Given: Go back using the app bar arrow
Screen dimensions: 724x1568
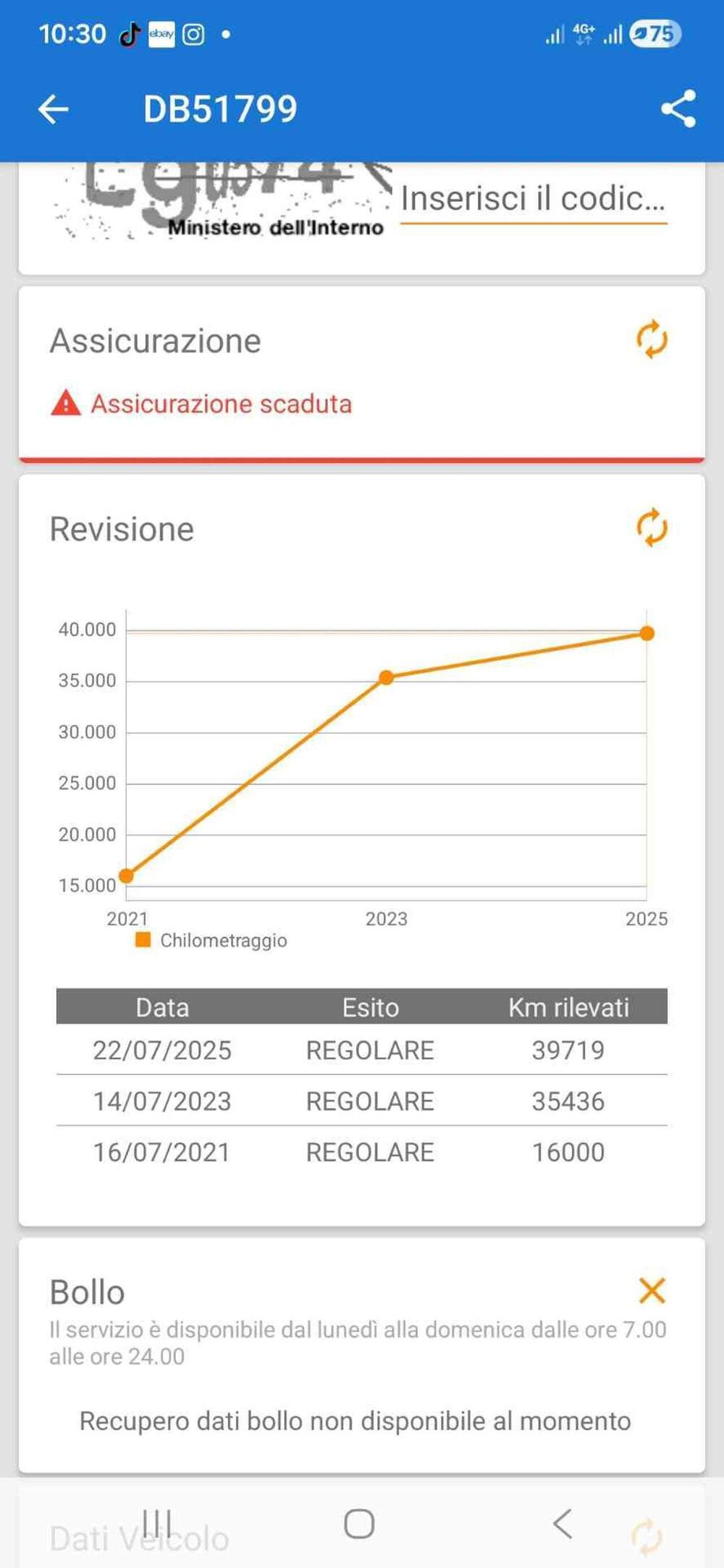Looking at the screenshot, I should tap(53, 110).
